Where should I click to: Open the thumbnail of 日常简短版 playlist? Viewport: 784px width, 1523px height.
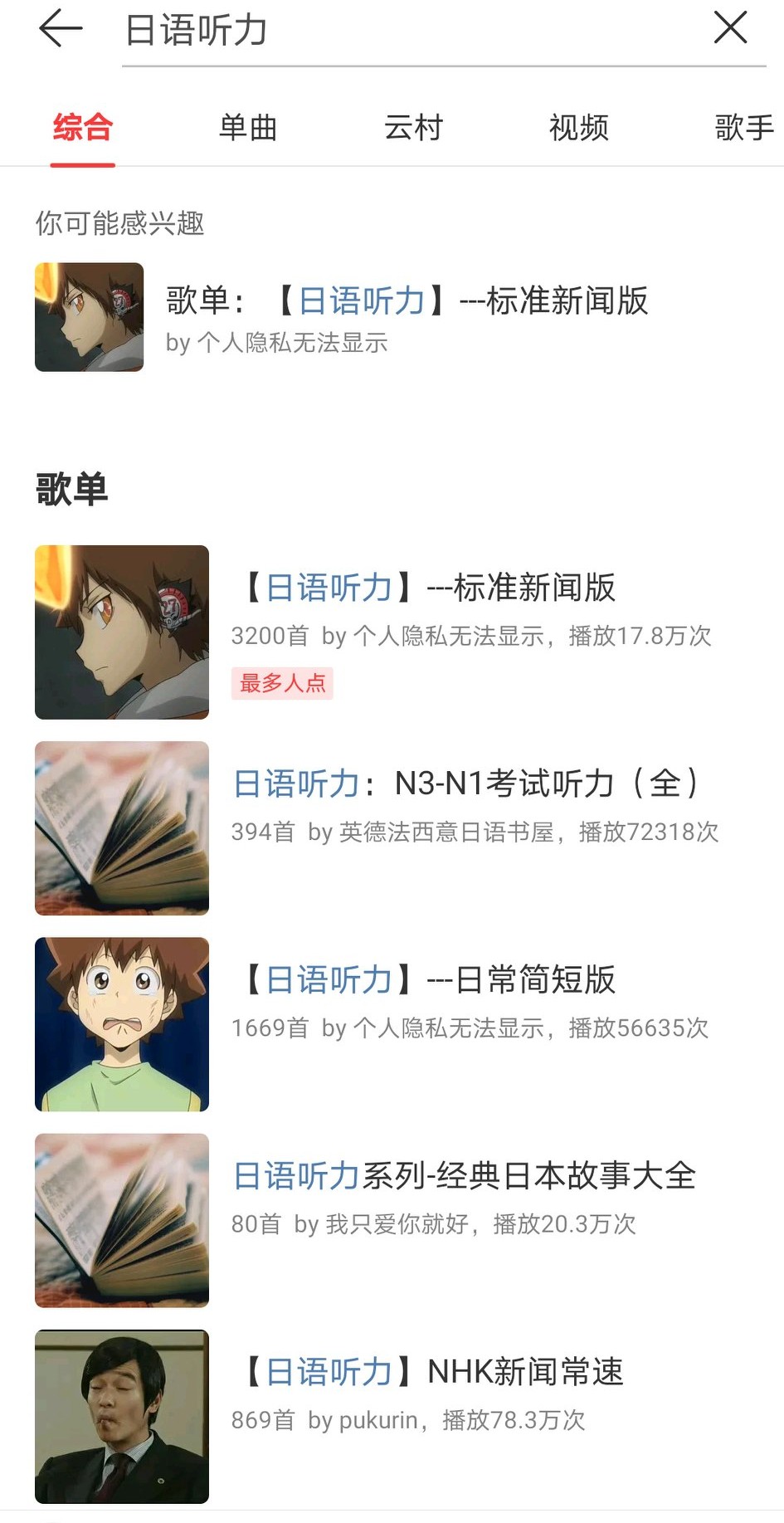[x=121, y=1024]
